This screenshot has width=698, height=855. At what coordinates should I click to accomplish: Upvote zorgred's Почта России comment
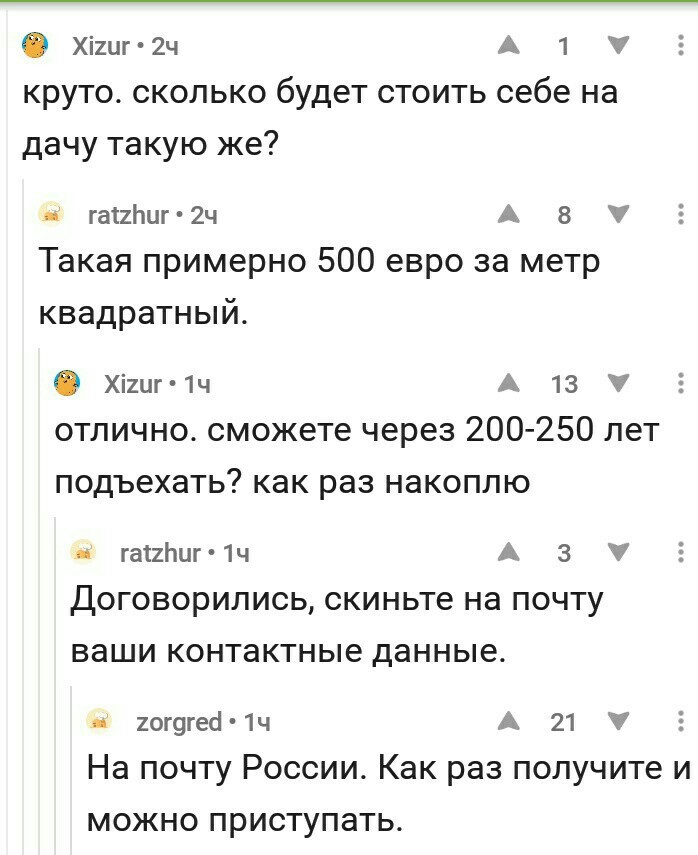(x=508, y=722)
